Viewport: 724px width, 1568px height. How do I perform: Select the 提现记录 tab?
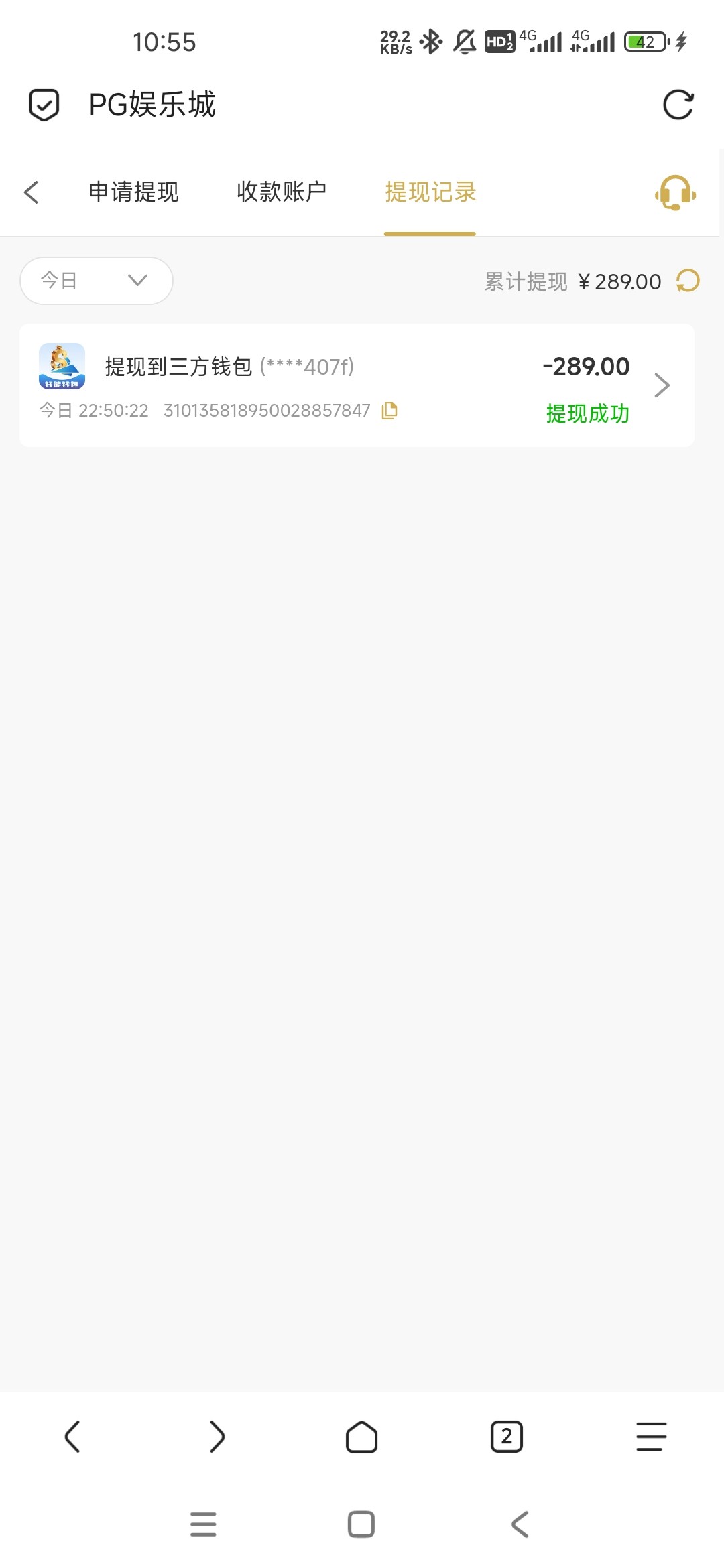point(430,192)
